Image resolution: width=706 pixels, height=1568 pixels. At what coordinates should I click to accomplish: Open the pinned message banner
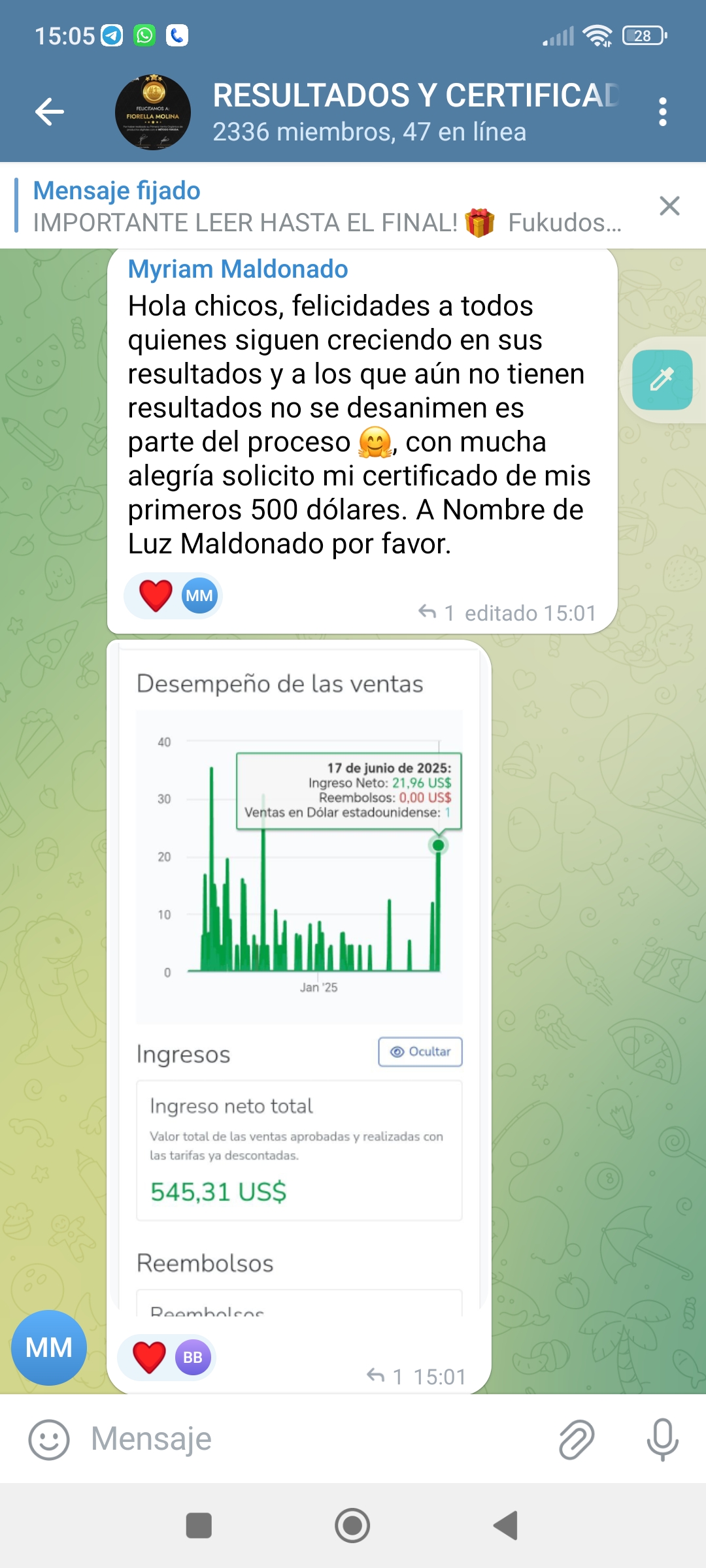pyautogui.click(x=327, y=206)
